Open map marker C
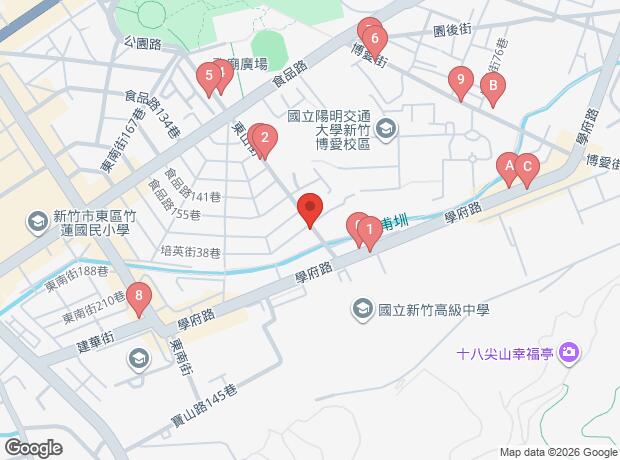620x460 pixels. click(x=527, y=168)
